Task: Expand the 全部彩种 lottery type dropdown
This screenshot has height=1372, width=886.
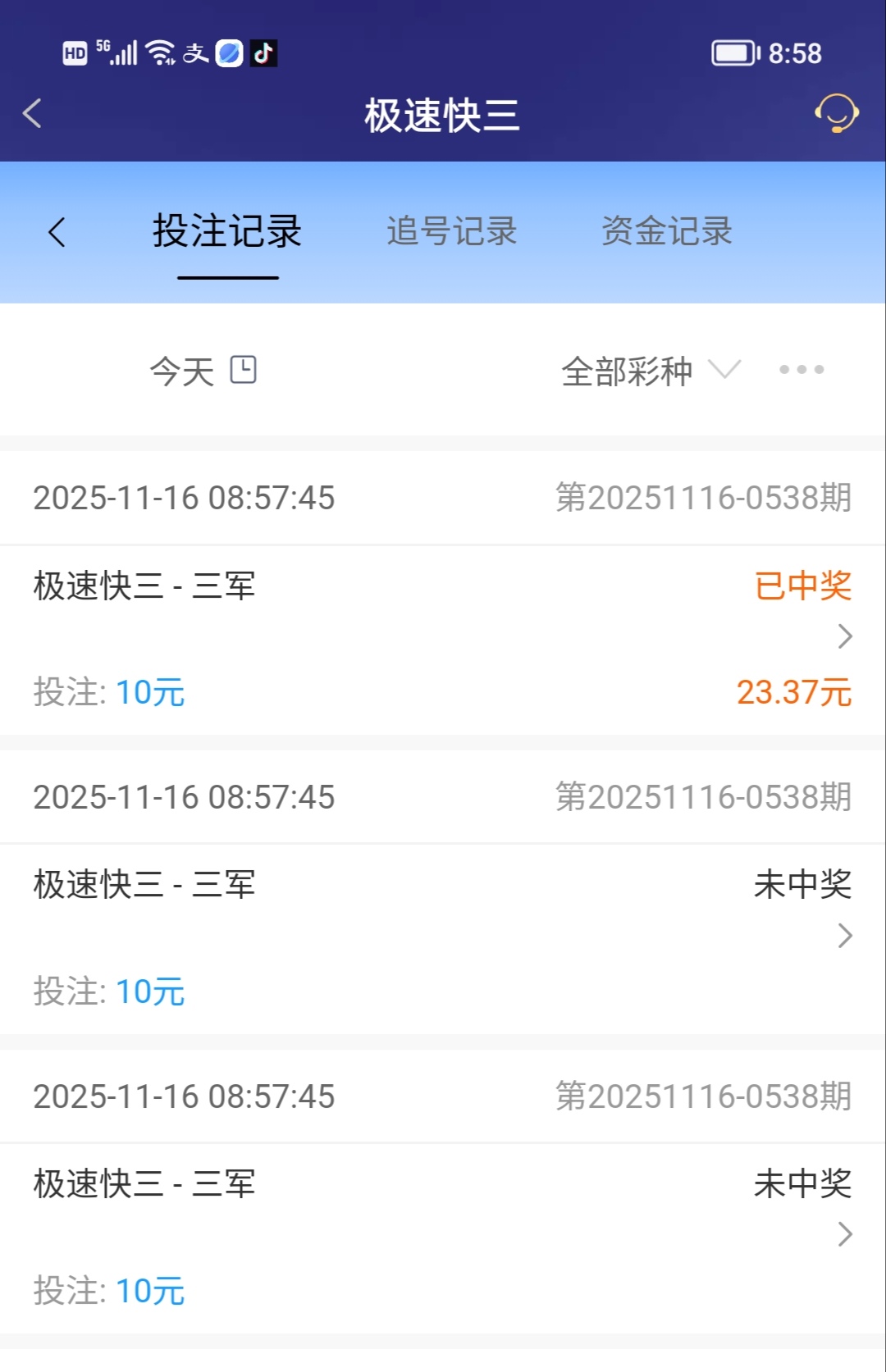Action: tap(650, 371)
